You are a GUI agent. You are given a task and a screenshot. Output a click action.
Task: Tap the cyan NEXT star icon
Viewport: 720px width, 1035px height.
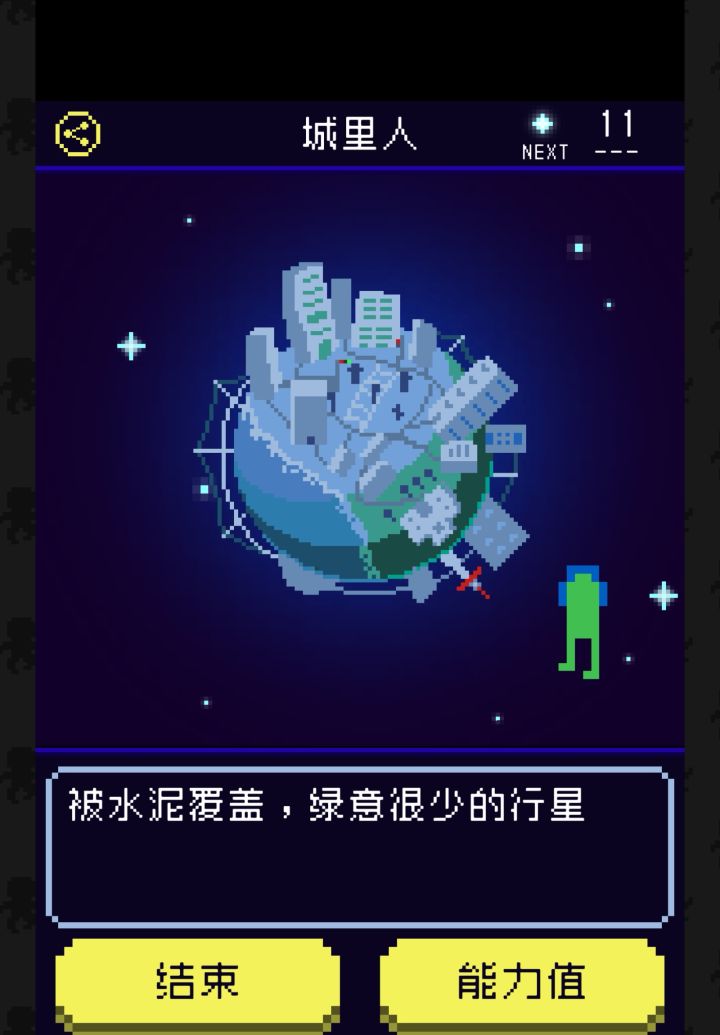(543, 124)
